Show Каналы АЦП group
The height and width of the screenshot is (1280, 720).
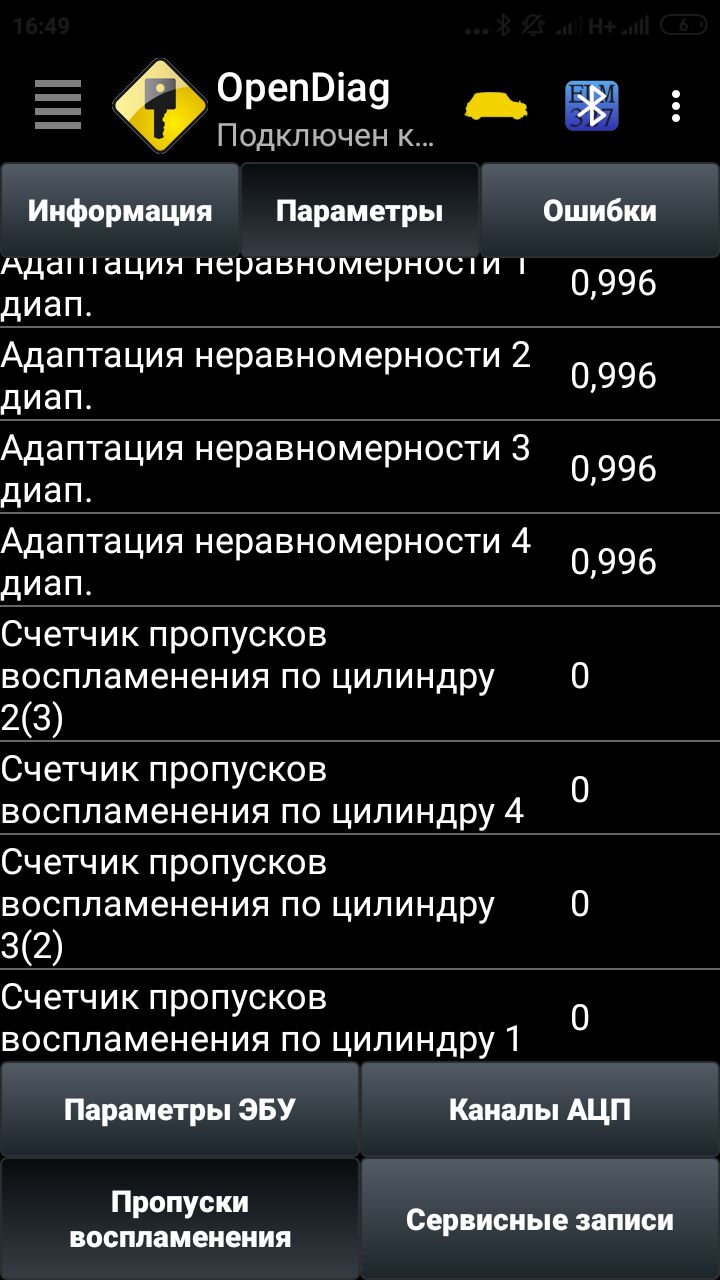pyautogui.click(x=540, y=1109)
